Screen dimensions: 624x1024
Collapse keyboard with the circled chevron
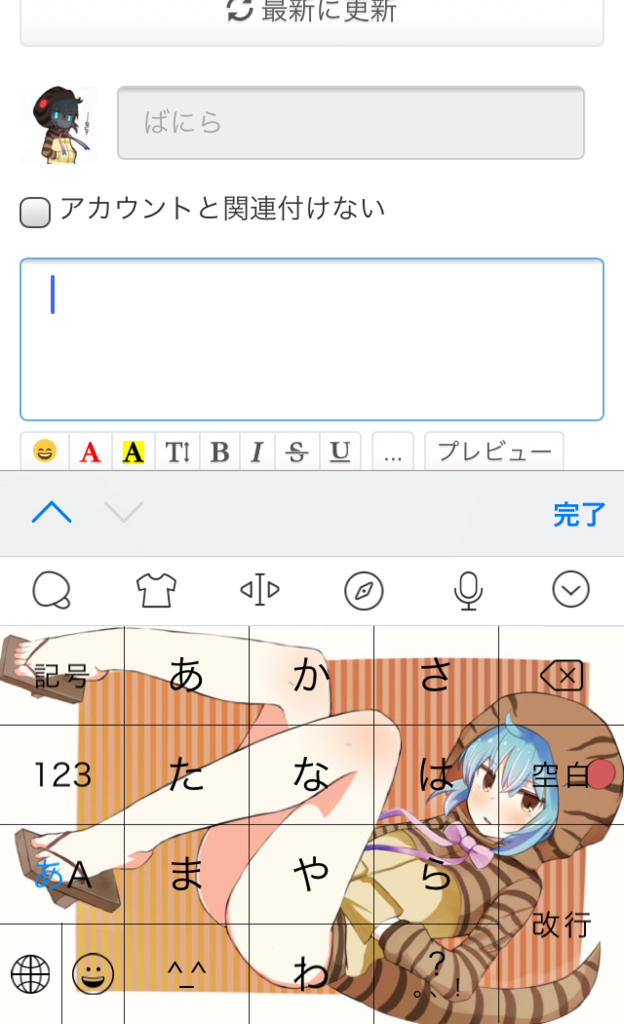(x=571, y=590)
